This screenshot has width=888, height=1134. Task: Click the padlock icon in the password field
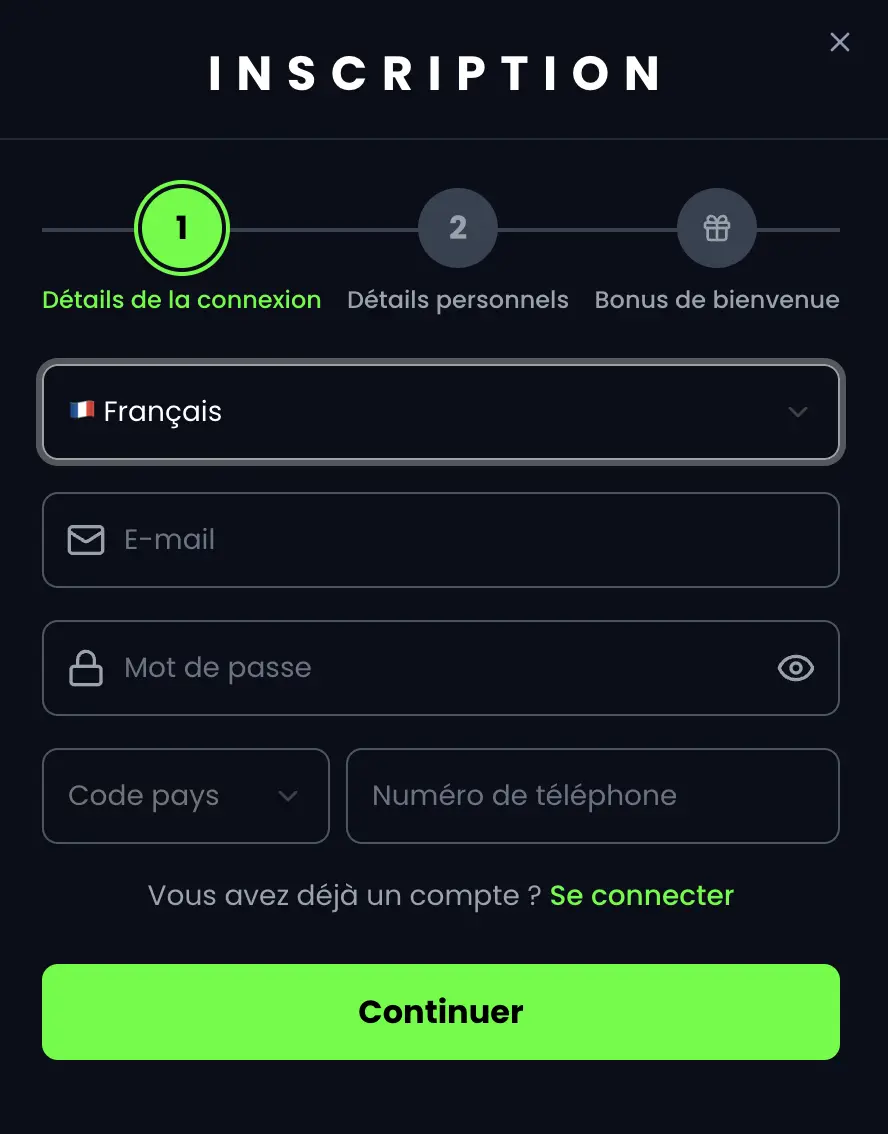pos(86,668)
